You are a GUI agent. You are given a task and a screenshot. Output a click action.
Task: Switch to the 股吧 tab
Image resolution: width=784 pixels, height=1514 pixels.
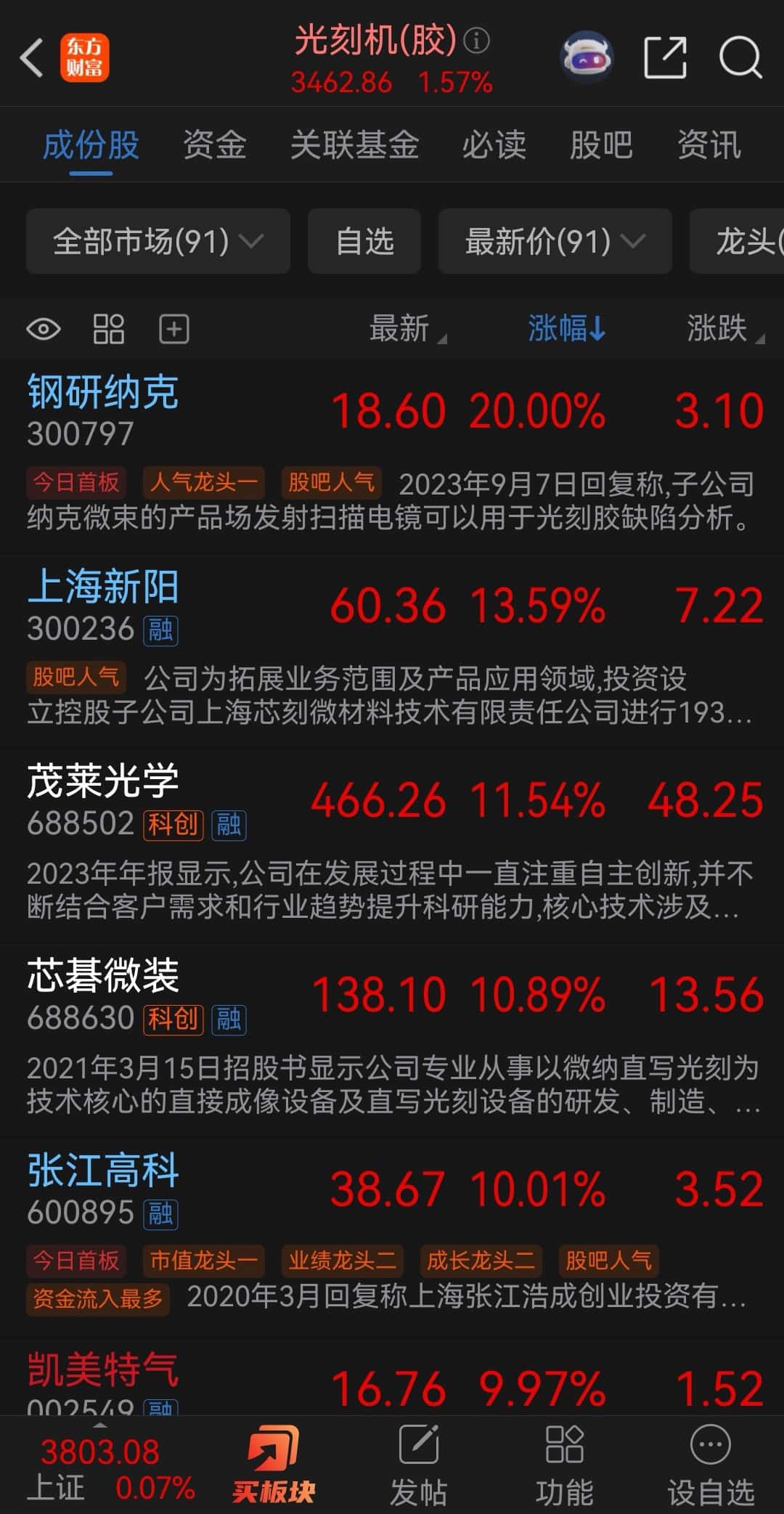pos(600,145)
